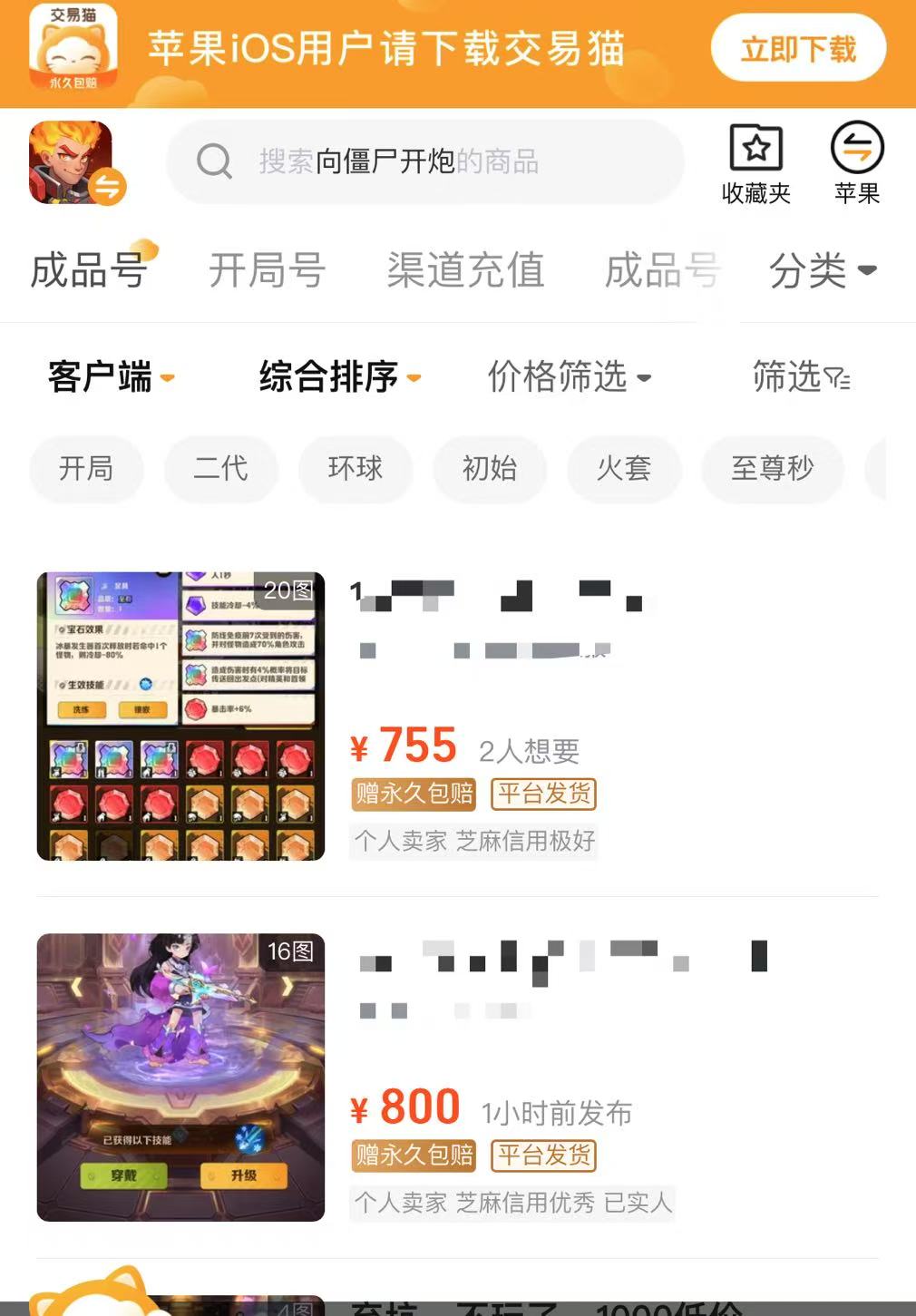The width and height of the screenshot is (916, 1316).
Task: Select the 火套 filter chip
Action: coord(623,468)
